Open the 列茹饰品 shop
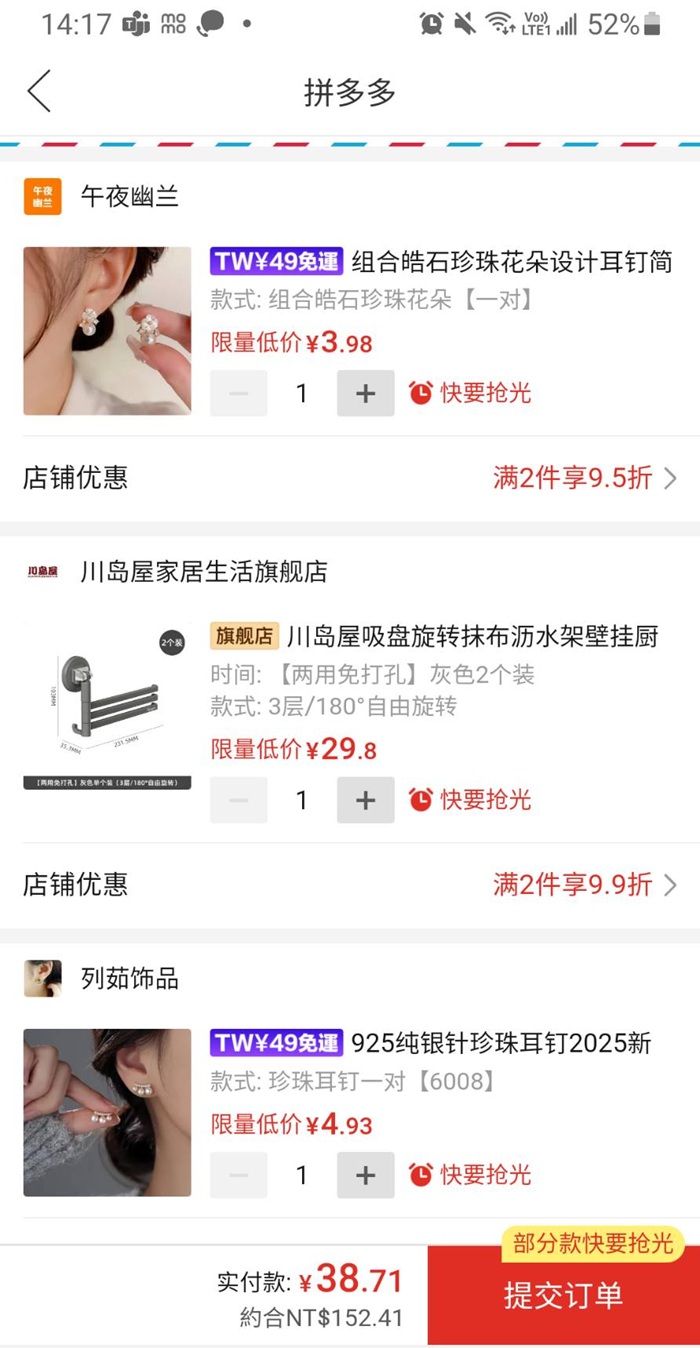 pos(129,978)
